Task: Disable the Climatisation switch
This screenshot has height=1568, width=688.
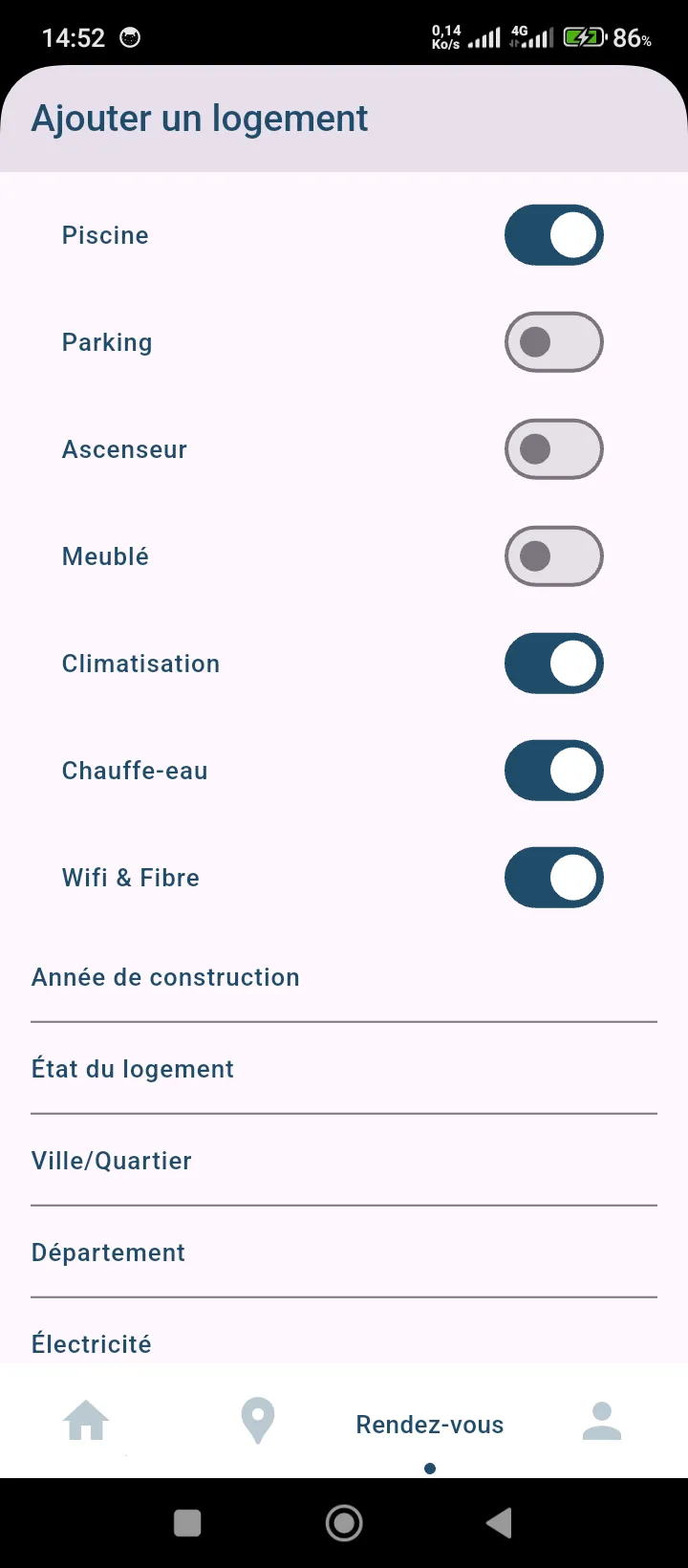Action: (x=553, y=664)
